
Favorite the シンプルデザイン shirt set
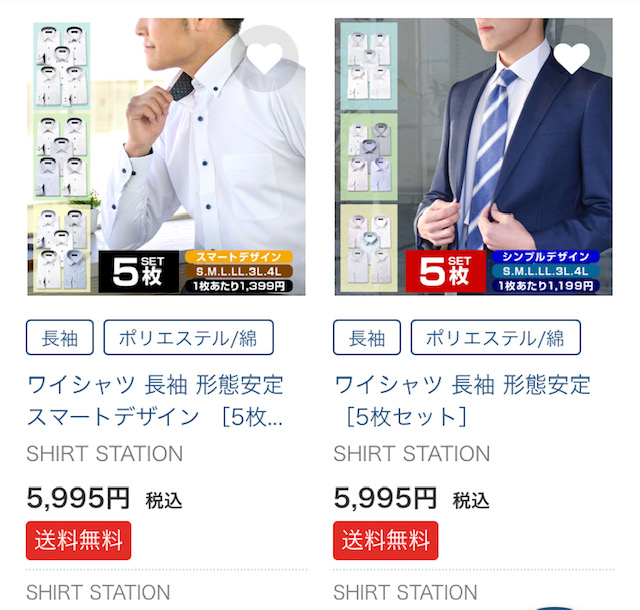[572, 58]
